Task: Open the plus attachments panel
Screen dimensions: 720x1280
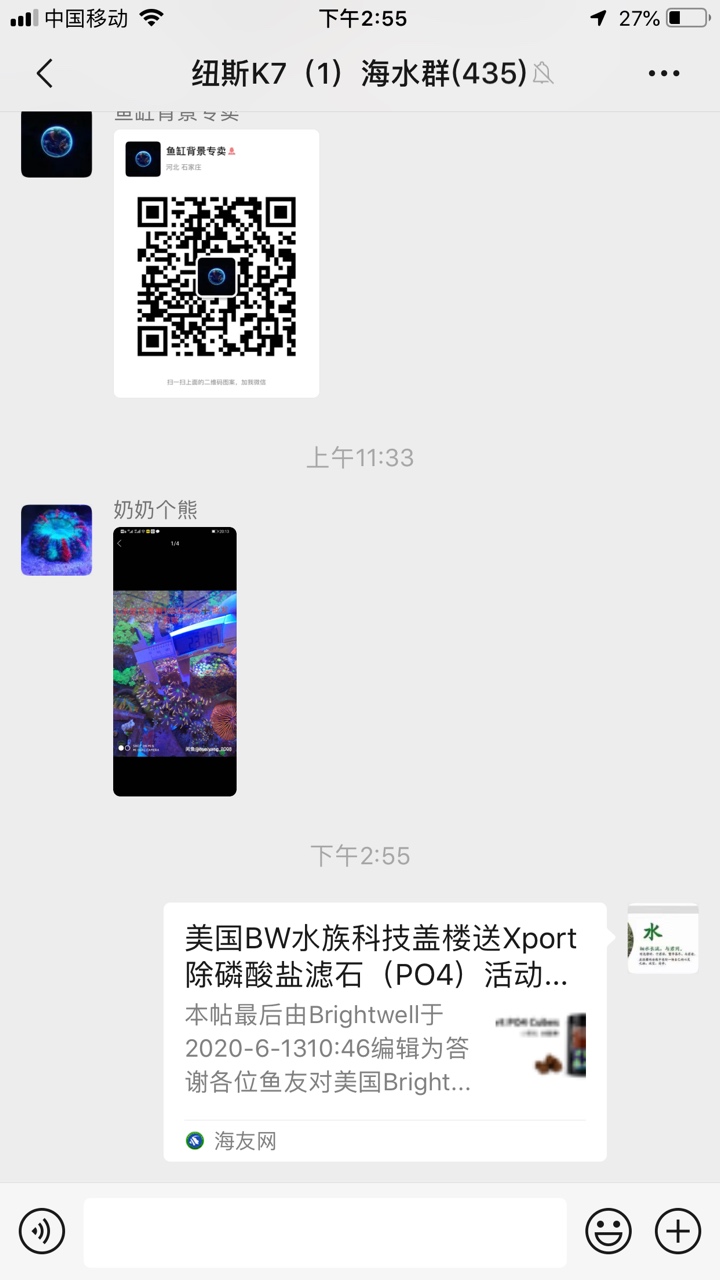Action: (x=677, y=1230)
